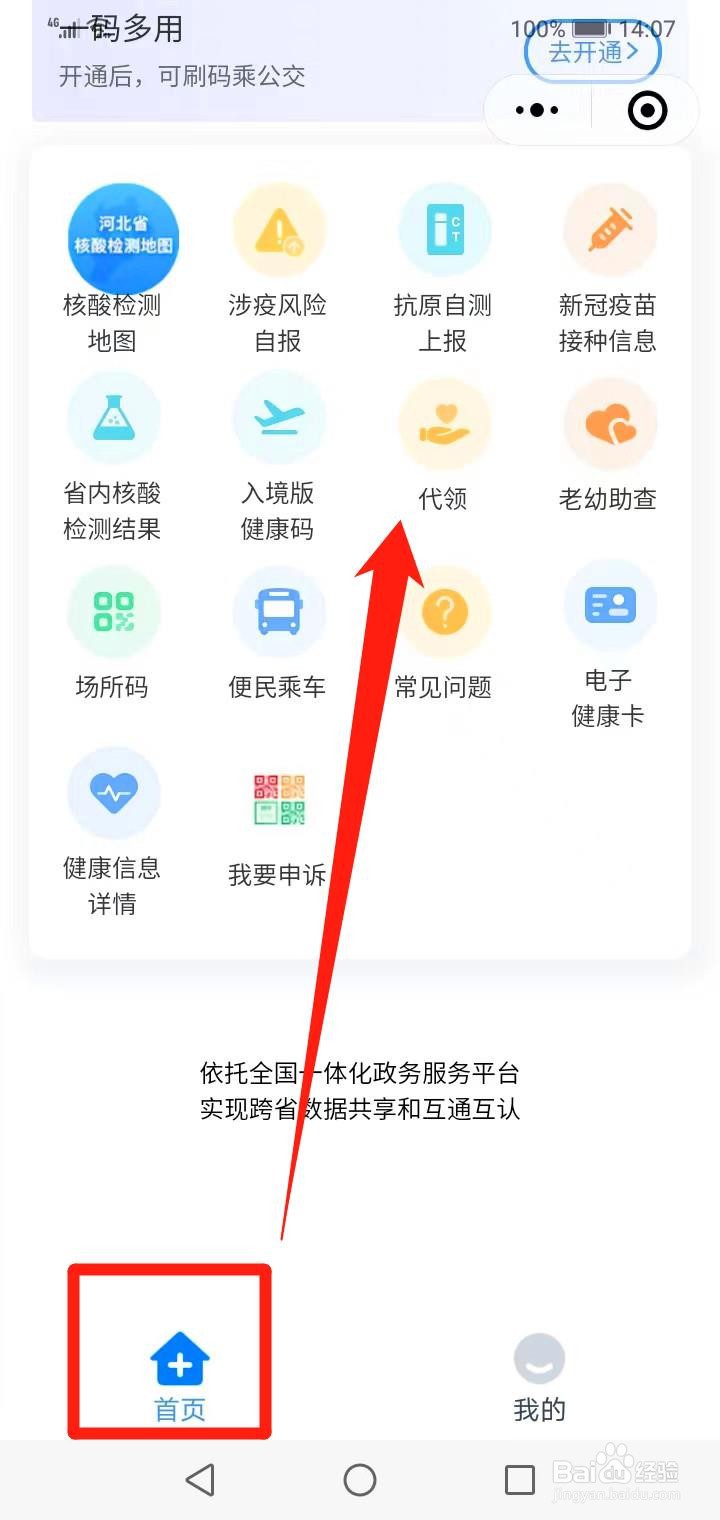Open 省内核酸检测结果

(113, 417)
